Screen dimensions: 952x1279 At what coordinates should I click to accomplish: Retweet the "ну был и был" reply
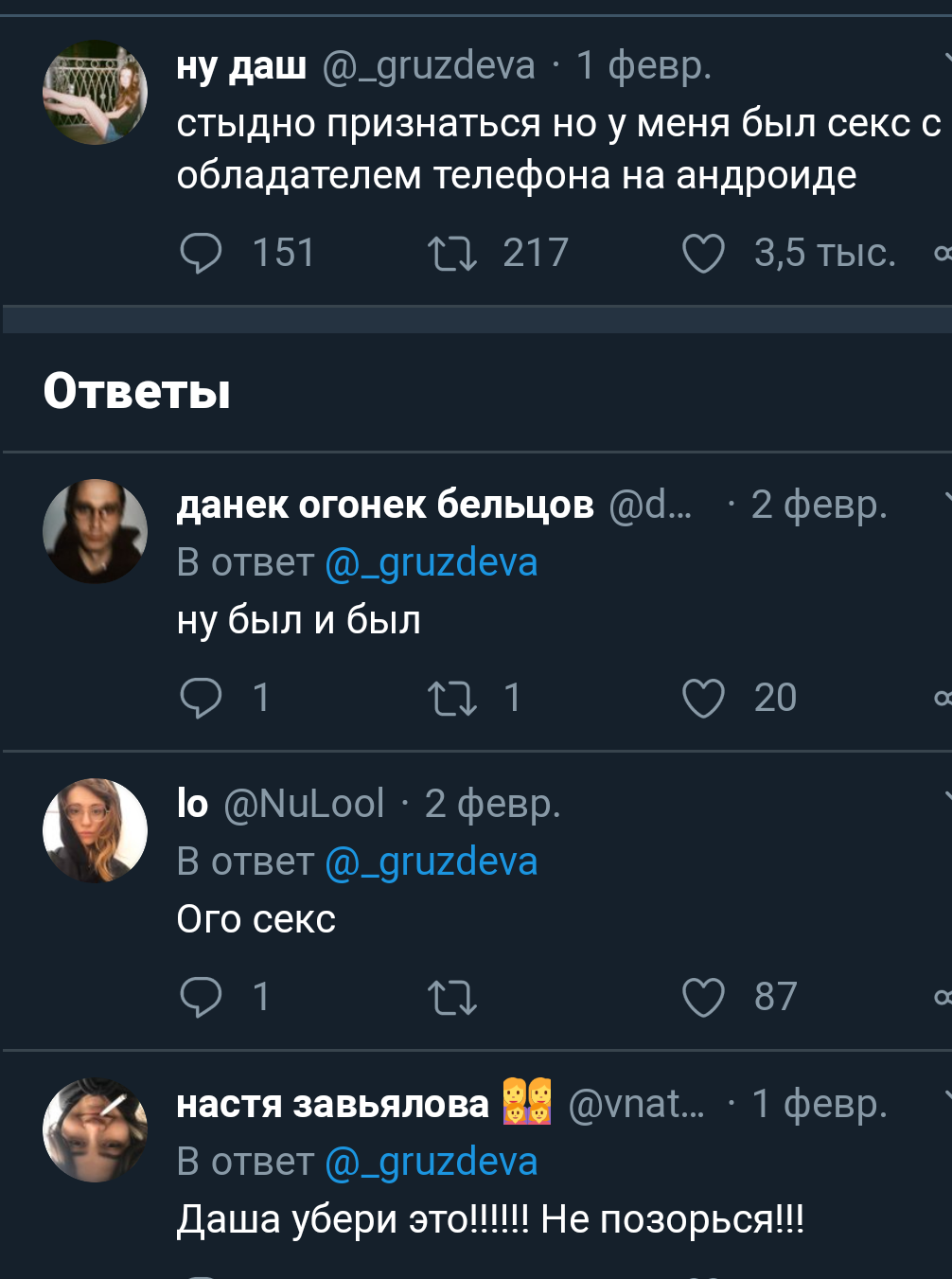(x=452, y=698)
